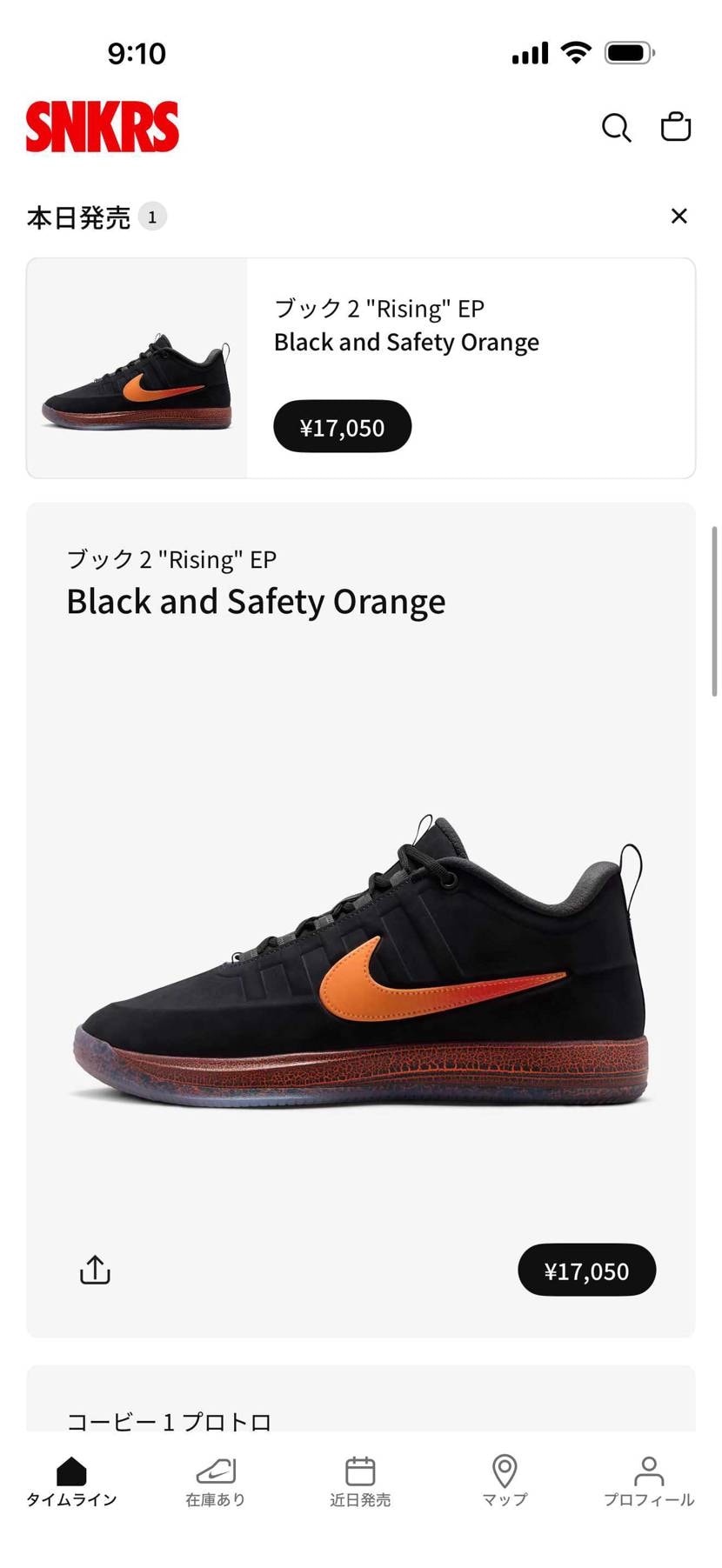The height and width of the screenshot is (1568, 722).
Task: Tap the ¥17,050 price button in the card
Action: (342, 426)
